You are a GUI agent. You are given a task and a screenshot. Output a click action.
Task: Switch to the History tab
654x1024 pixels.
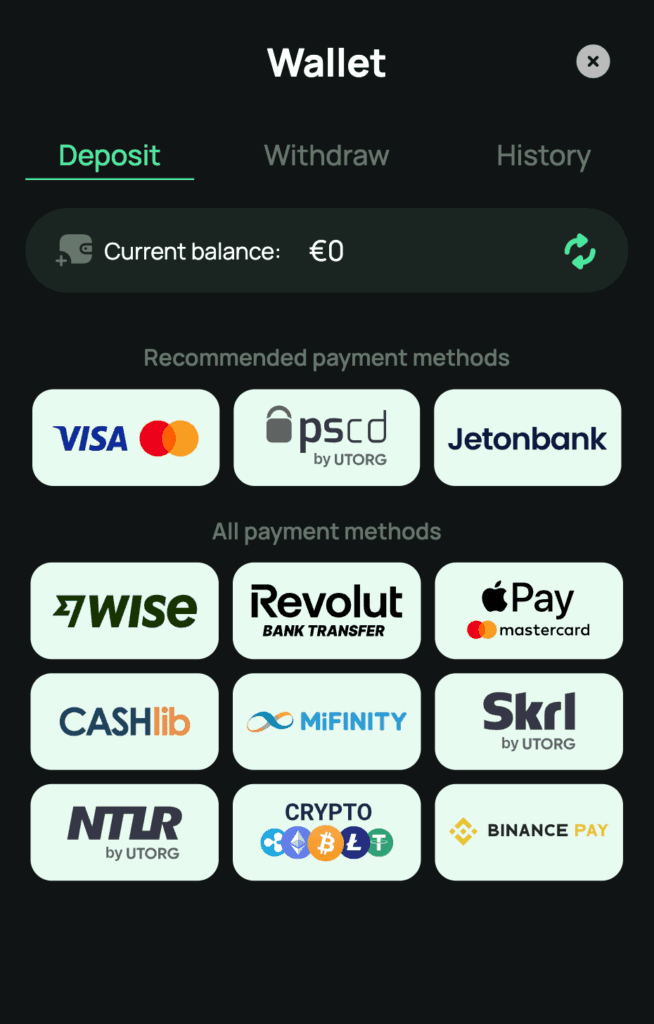(x=543, y=156)
